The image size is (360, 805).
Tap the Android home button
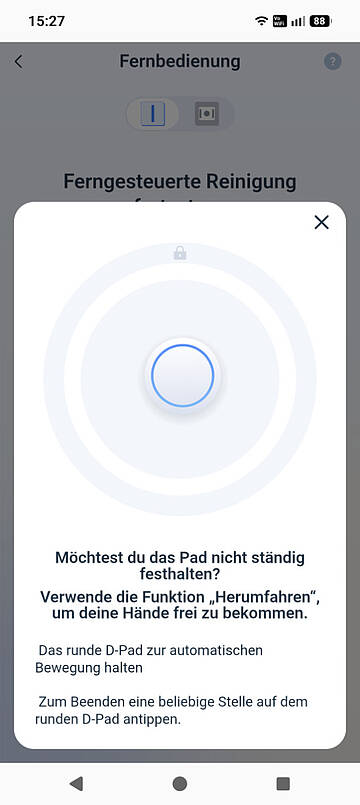[x=180, y=783]
